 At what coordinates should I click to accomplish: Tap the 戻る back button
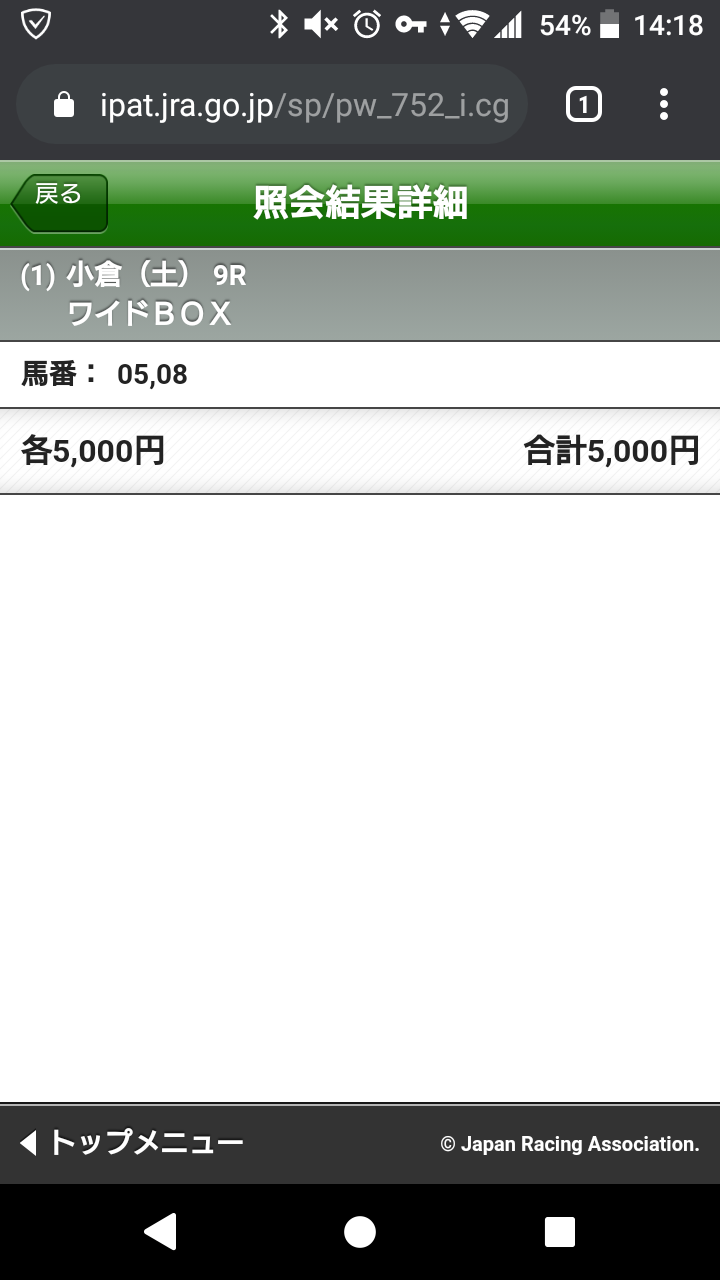60,203
